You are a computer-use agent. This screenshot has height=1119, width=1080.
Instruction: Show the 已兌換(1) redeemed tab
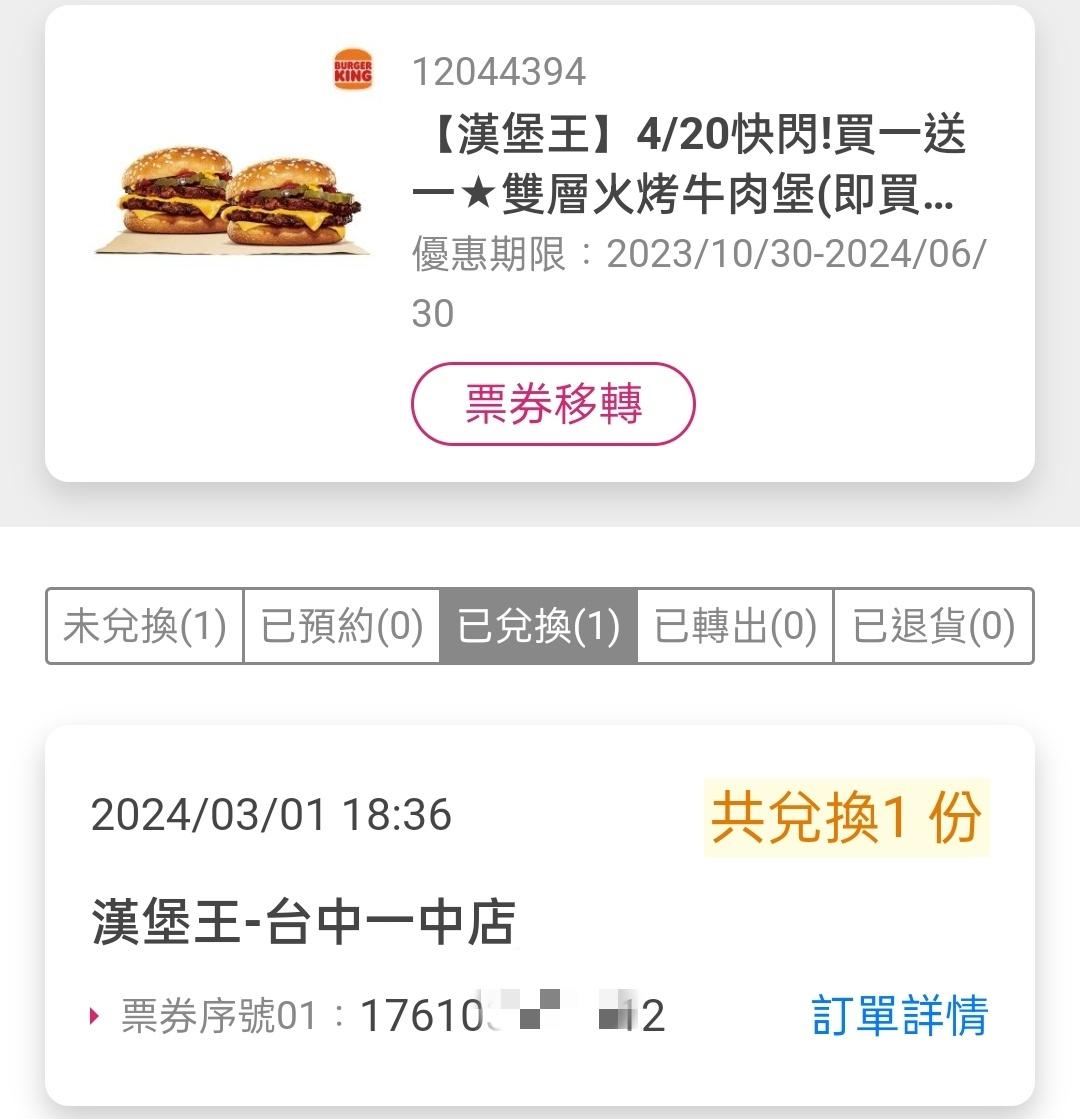coord(538,627)
